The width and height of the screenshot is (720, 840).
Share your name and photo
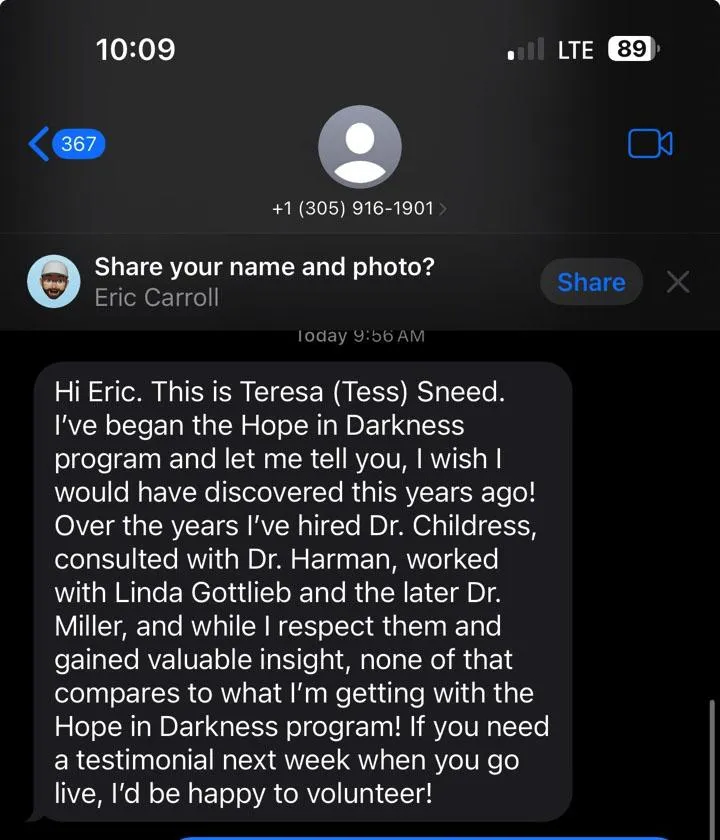(x=590, y=282)
